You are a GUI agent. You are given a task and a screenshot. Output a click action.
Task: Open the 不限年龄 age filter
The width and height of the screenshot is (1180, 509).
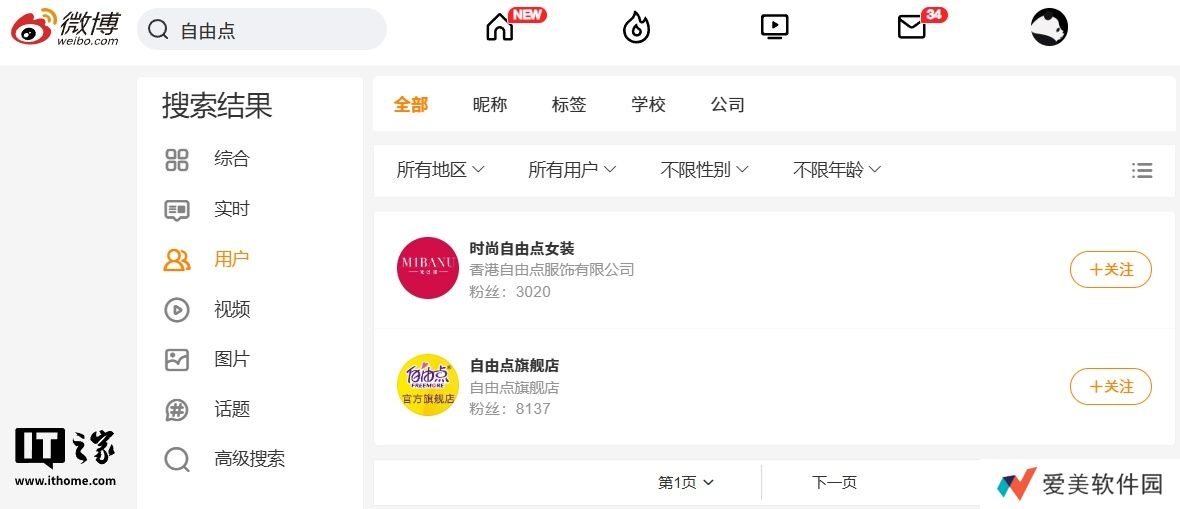point(837,170)
